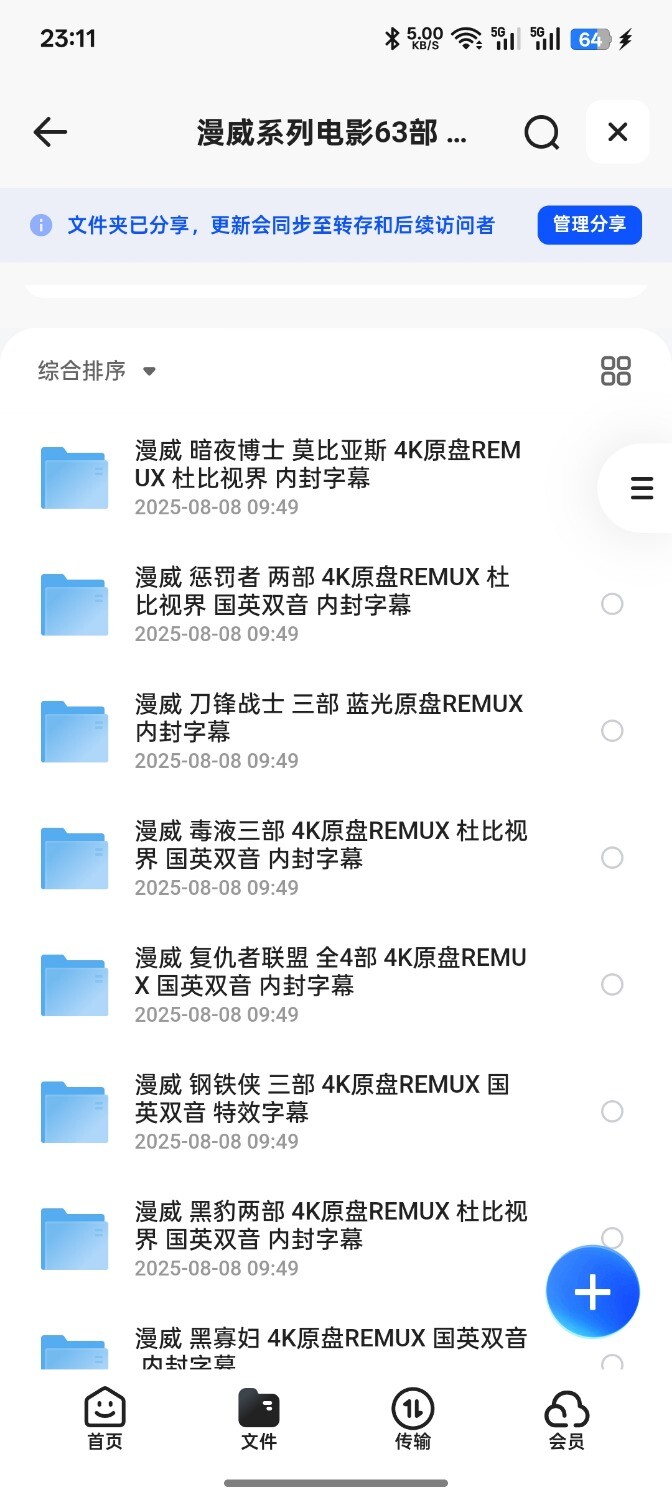Open the 黑豹两部 folder
Screen dimensions: 672x1500
331,1238
